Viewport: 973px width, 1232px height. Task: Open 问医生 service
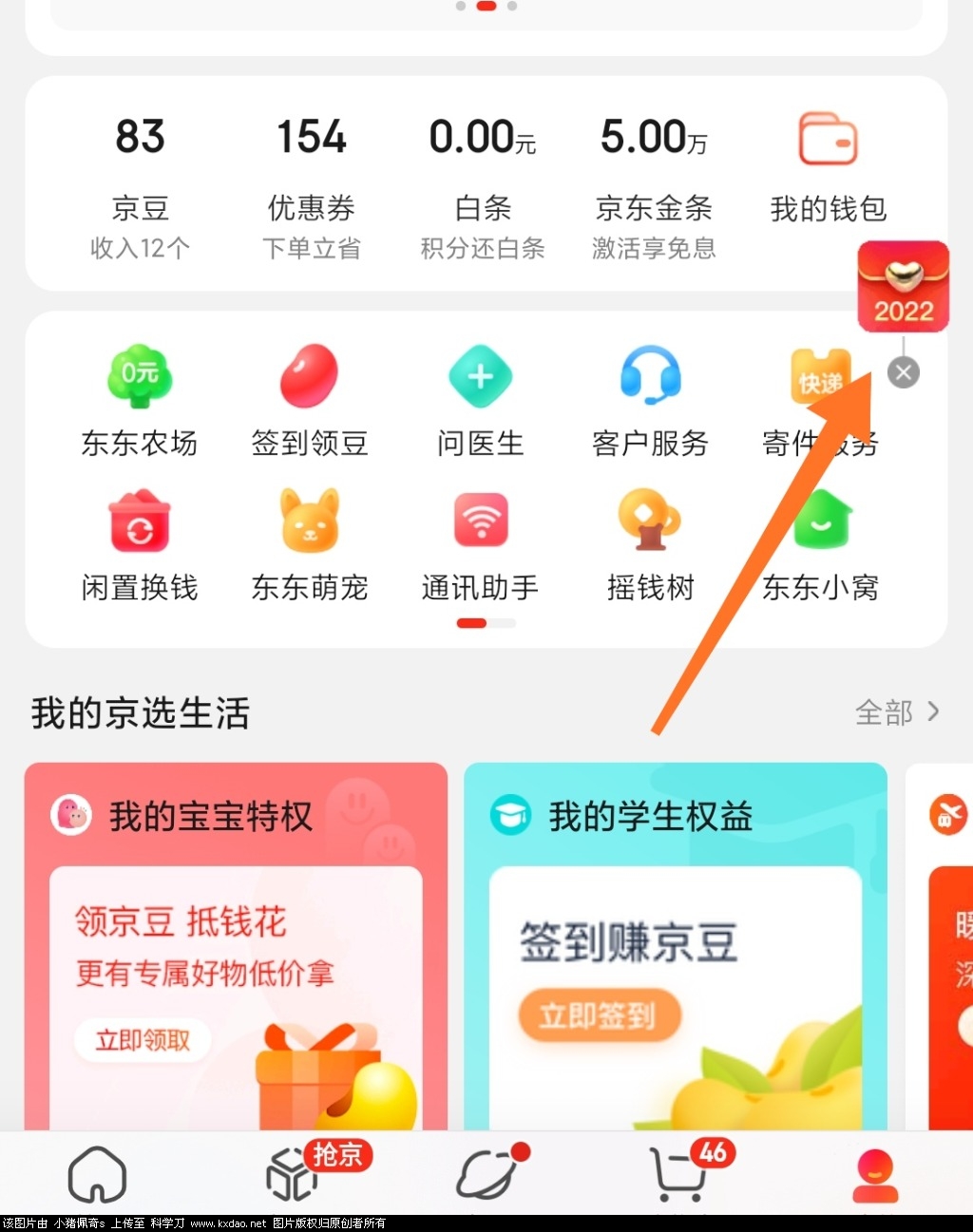coord(481,401)
